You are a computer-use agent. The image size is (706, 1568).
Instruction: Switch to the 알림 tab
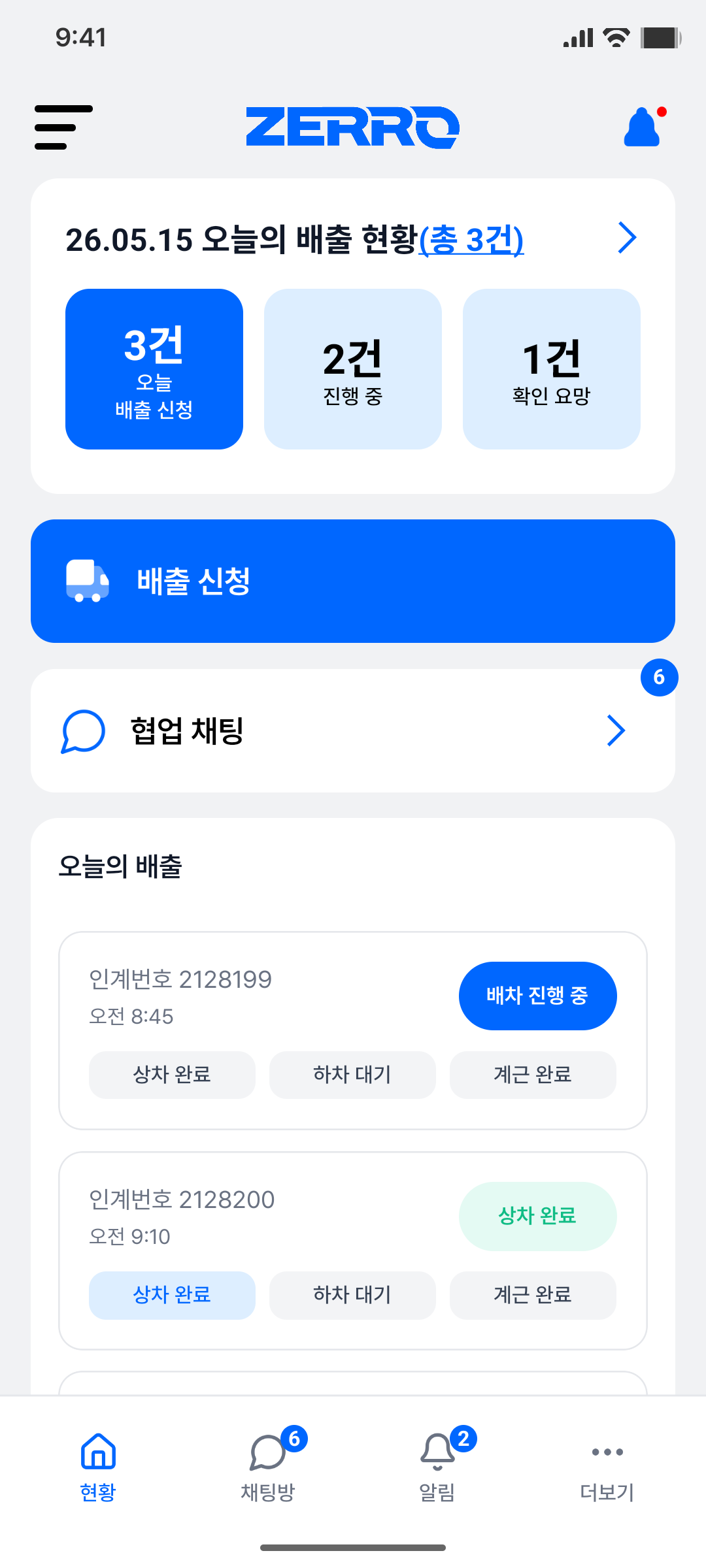(437, 1467)
